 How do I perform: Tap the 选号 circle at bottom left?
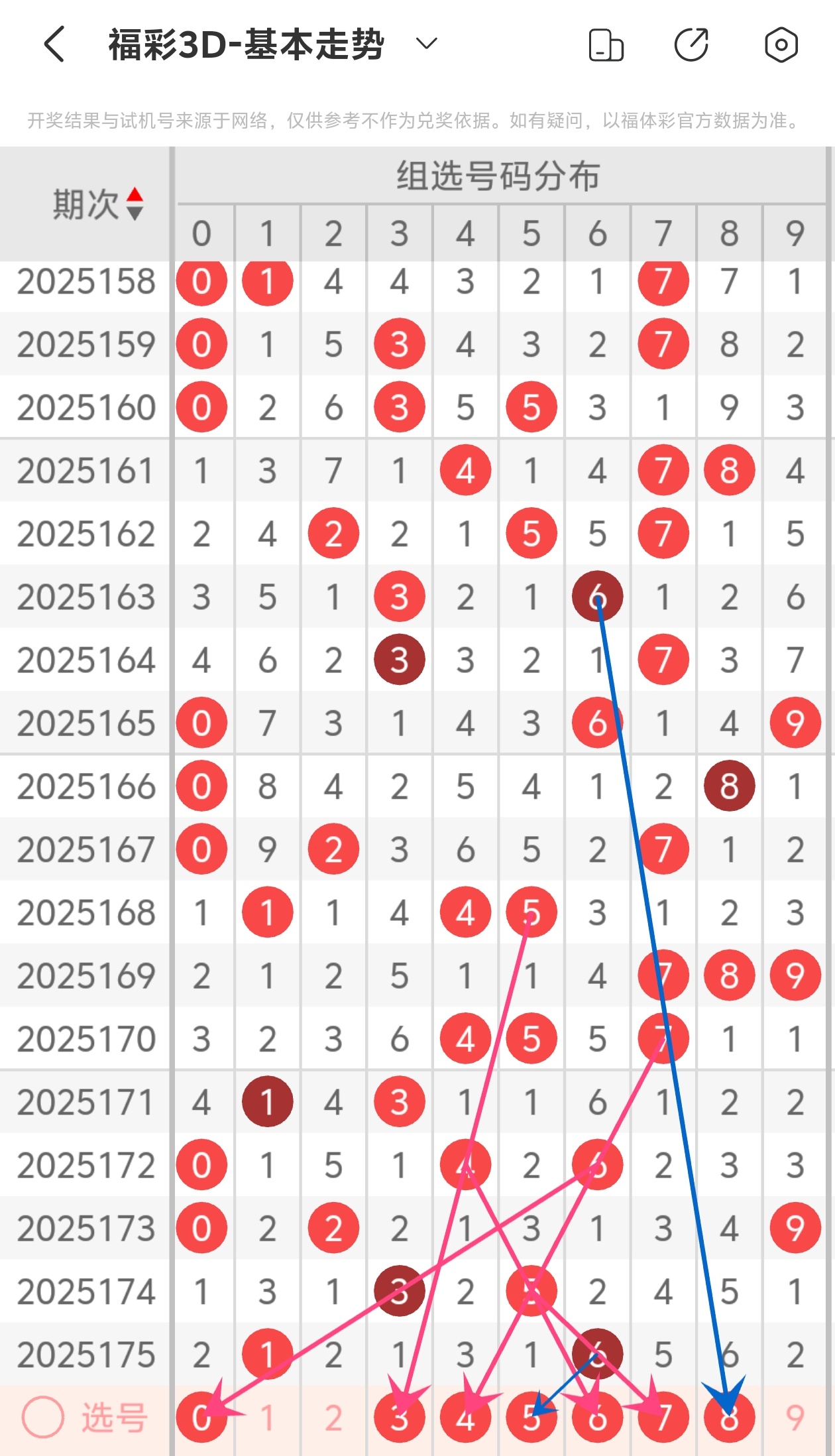pyautogui.click(x=43, y=1418)
